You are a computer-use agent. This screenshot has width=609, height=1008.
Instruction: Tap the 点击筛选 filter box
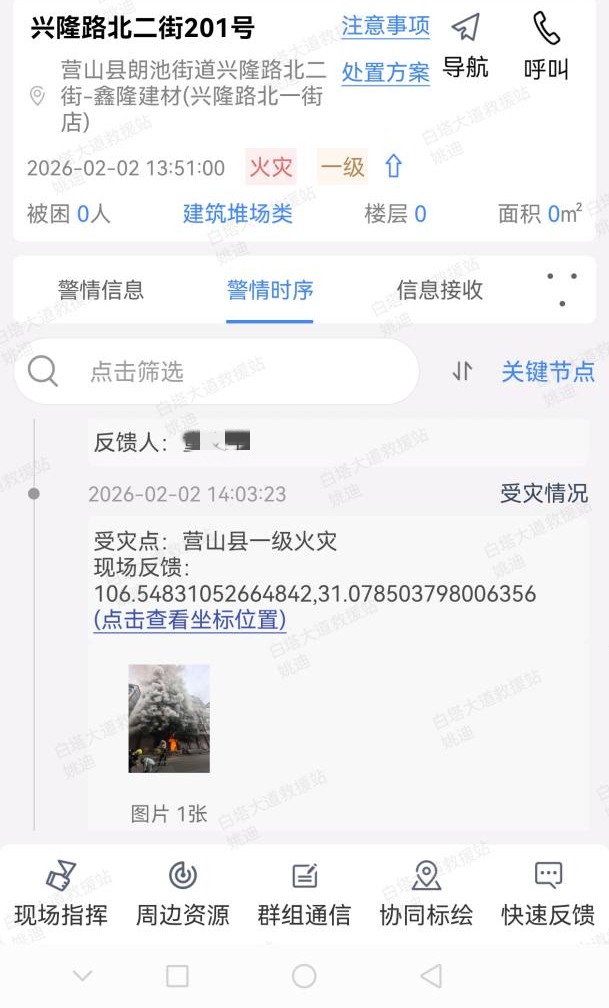click(x=215, y=372)
